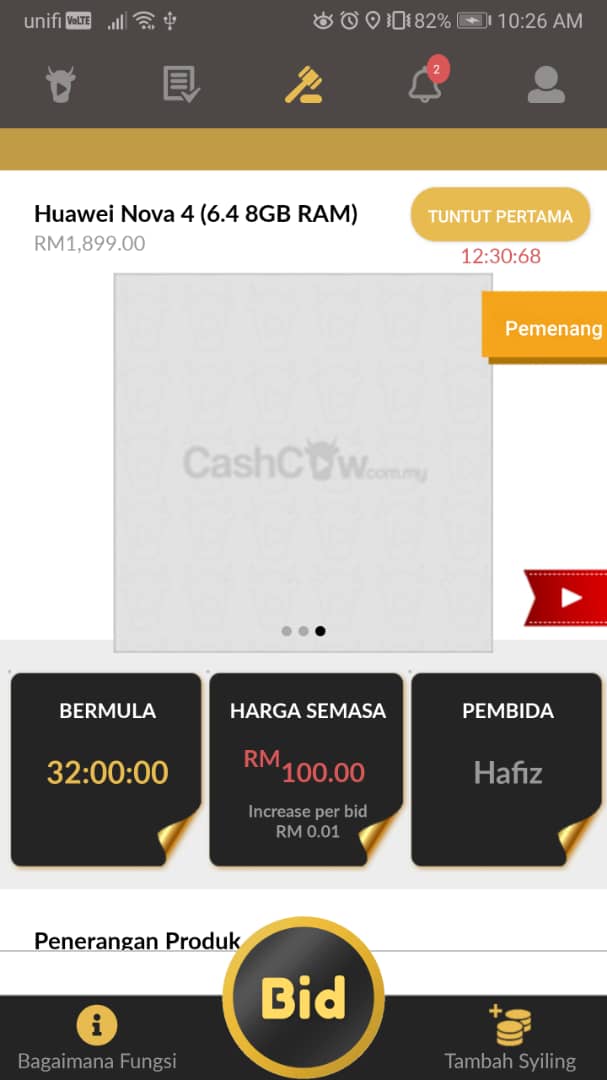Open the Huawei Nova 4 product image
The image size is (607, 1080).
[x=303, y=462]
